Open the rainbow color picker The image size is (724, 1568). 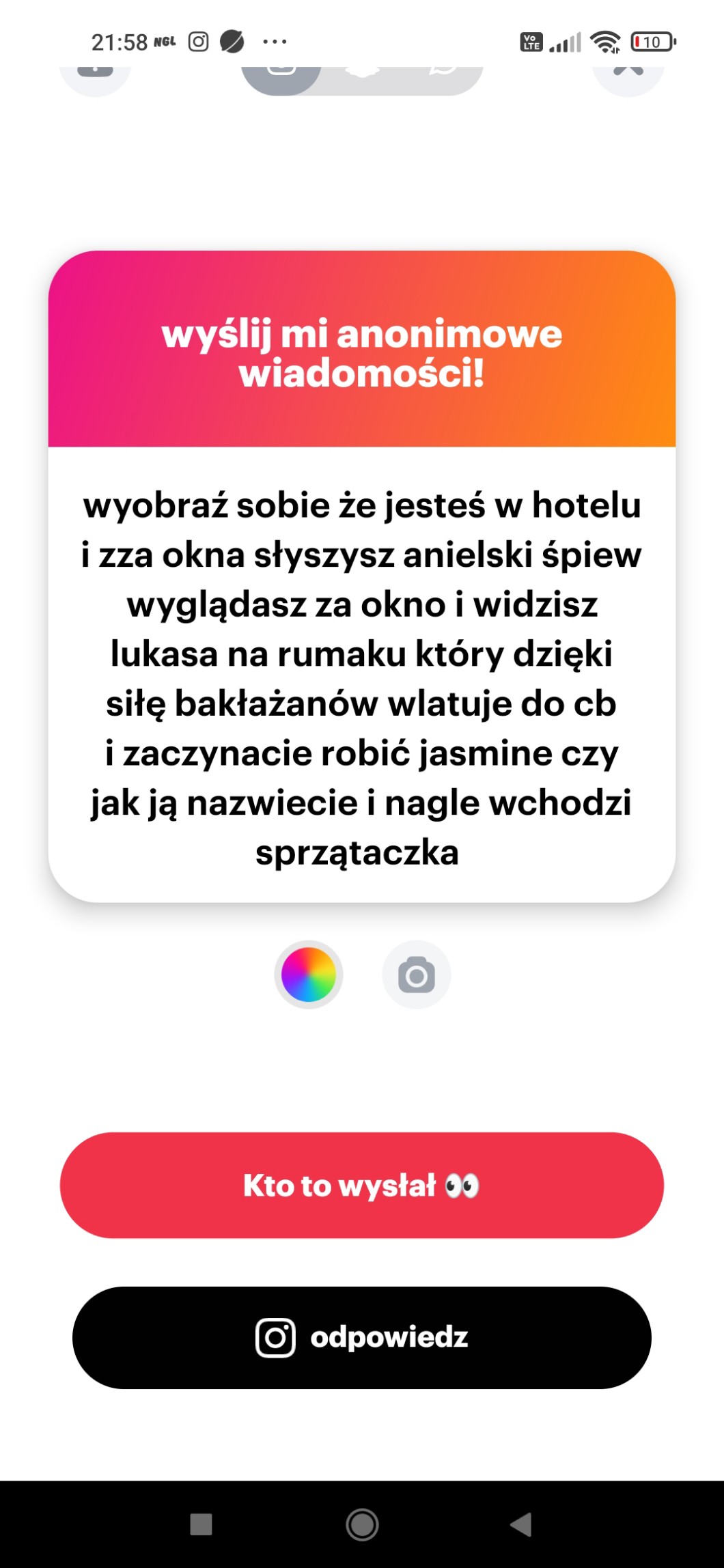pyautogui.click(x=309, y=975)
